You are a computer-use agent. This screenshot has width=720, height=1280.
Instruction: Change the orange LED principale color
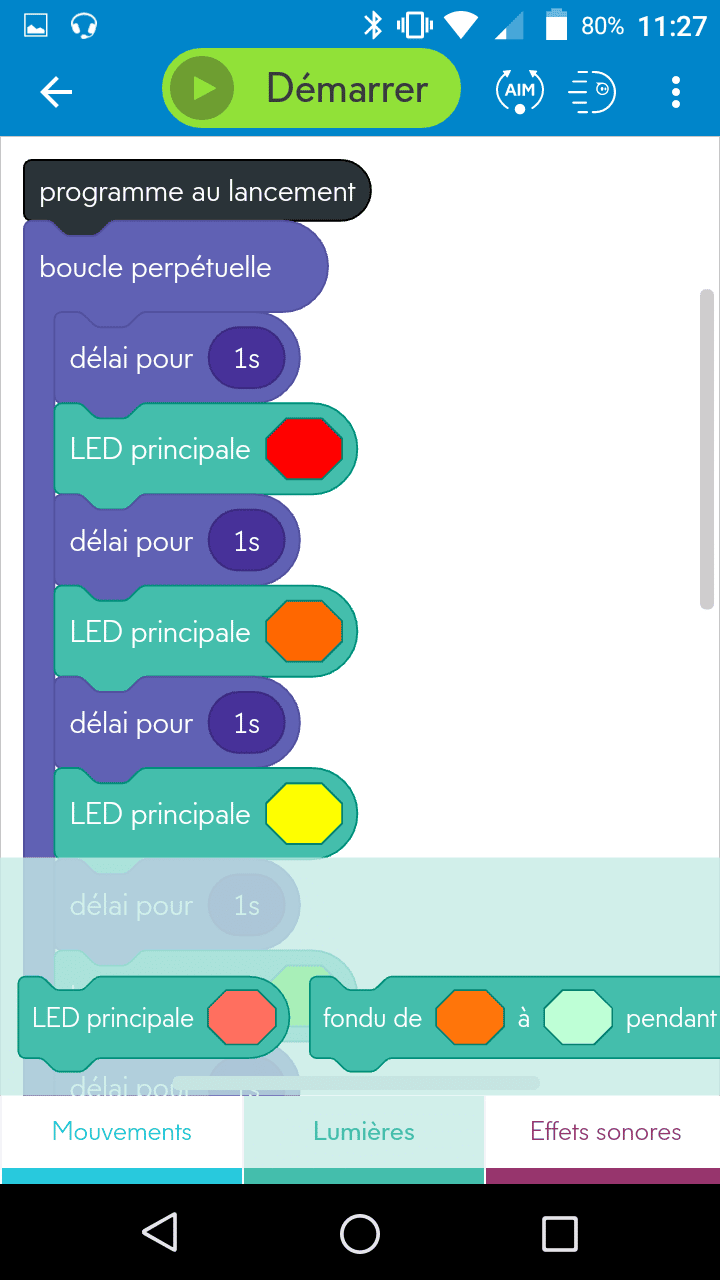point(304,632)
